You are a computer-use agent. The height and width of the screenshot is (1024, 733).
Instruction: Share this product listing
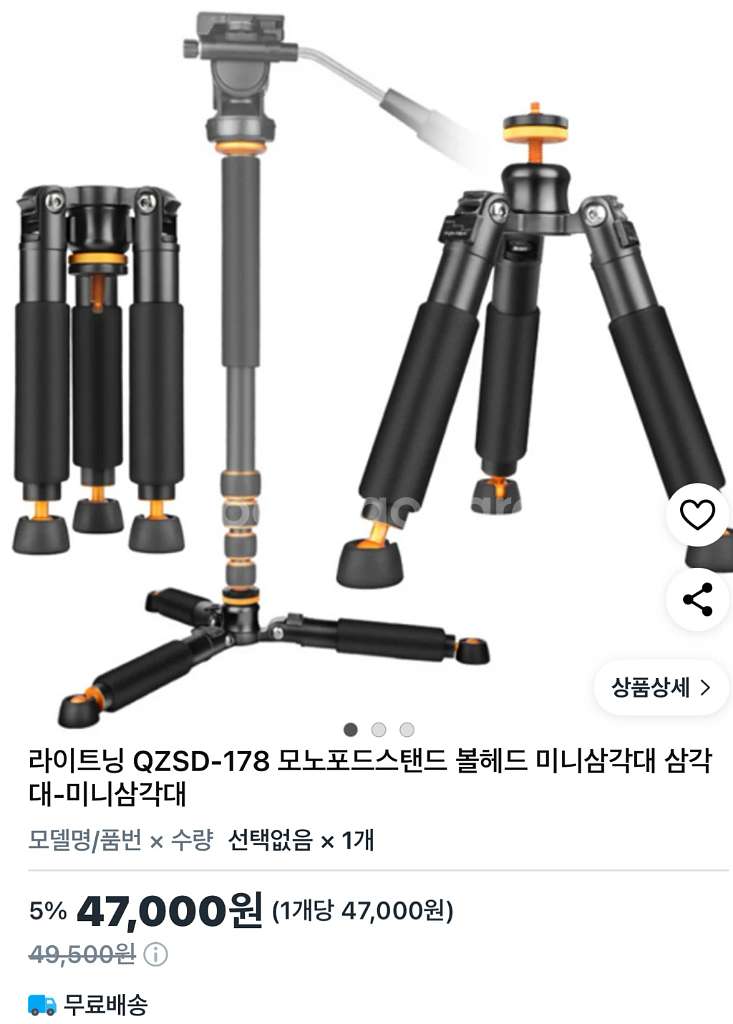point(697,599)
